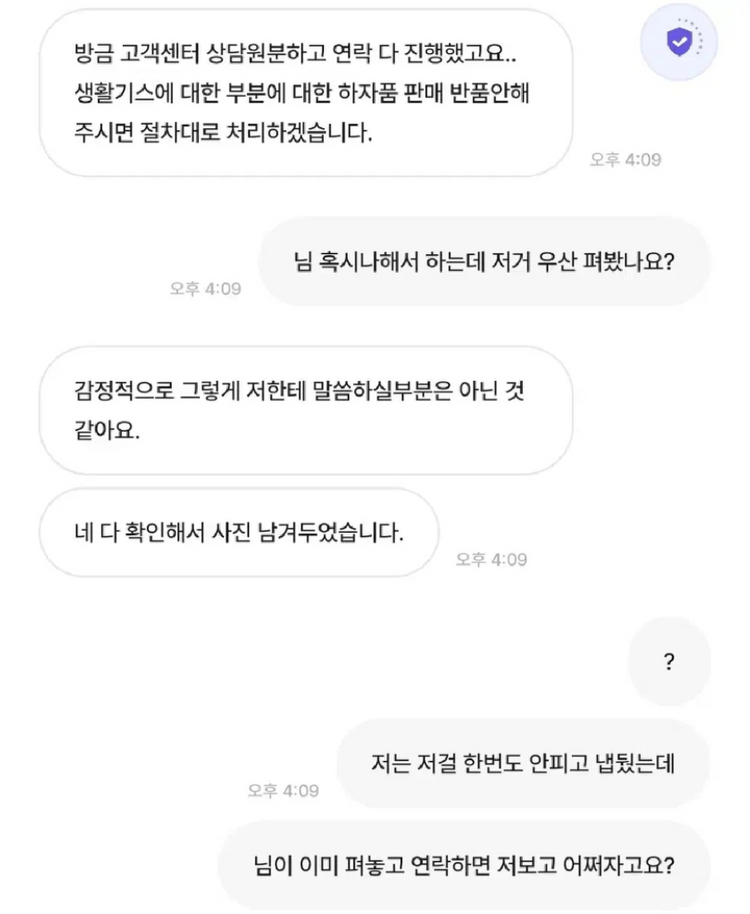Screen dimensions: 750x914
Task: Select the single question mark bubble
Action: point(670,661)
